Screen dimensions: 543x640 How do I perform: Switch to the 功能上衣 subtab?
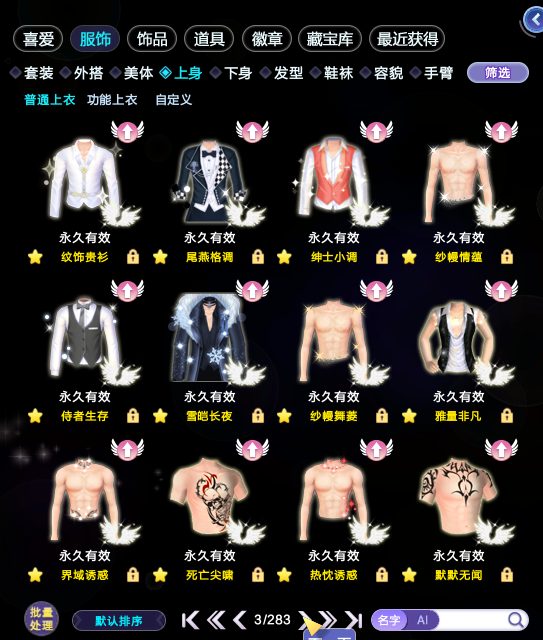[x=112, y=100]
